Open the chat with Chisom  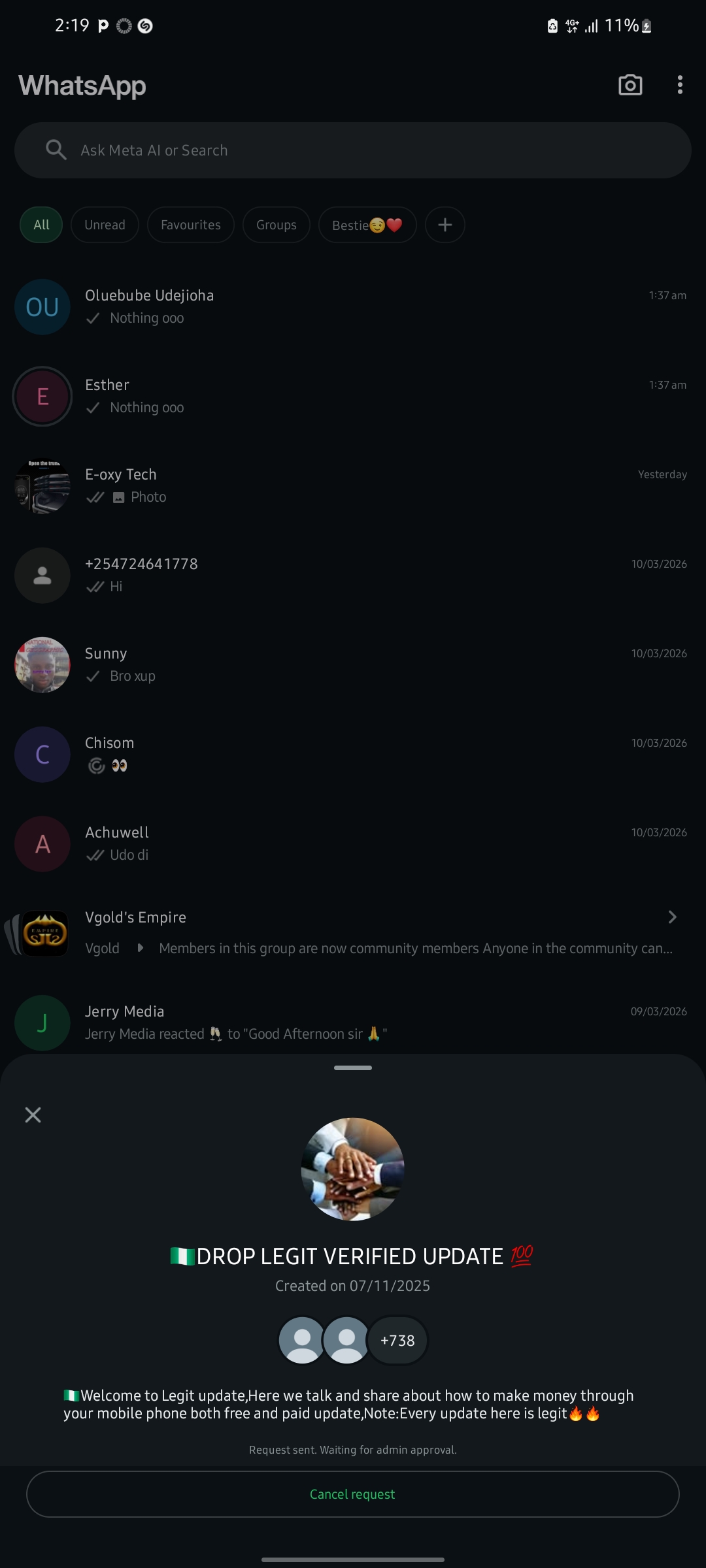coord(353,754)
